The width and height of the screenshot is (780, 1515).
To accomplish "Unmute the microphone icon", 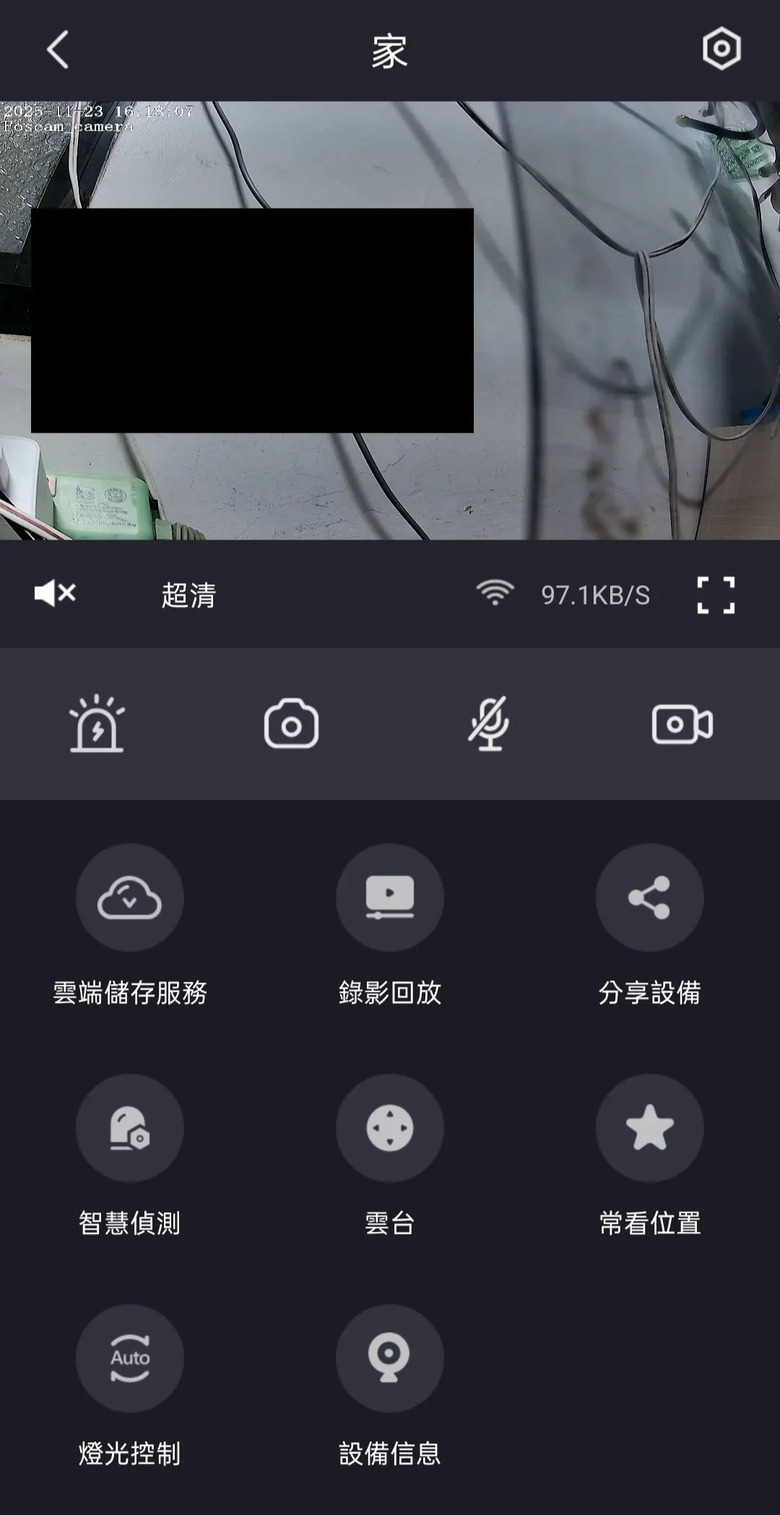I will click(487, 725).
